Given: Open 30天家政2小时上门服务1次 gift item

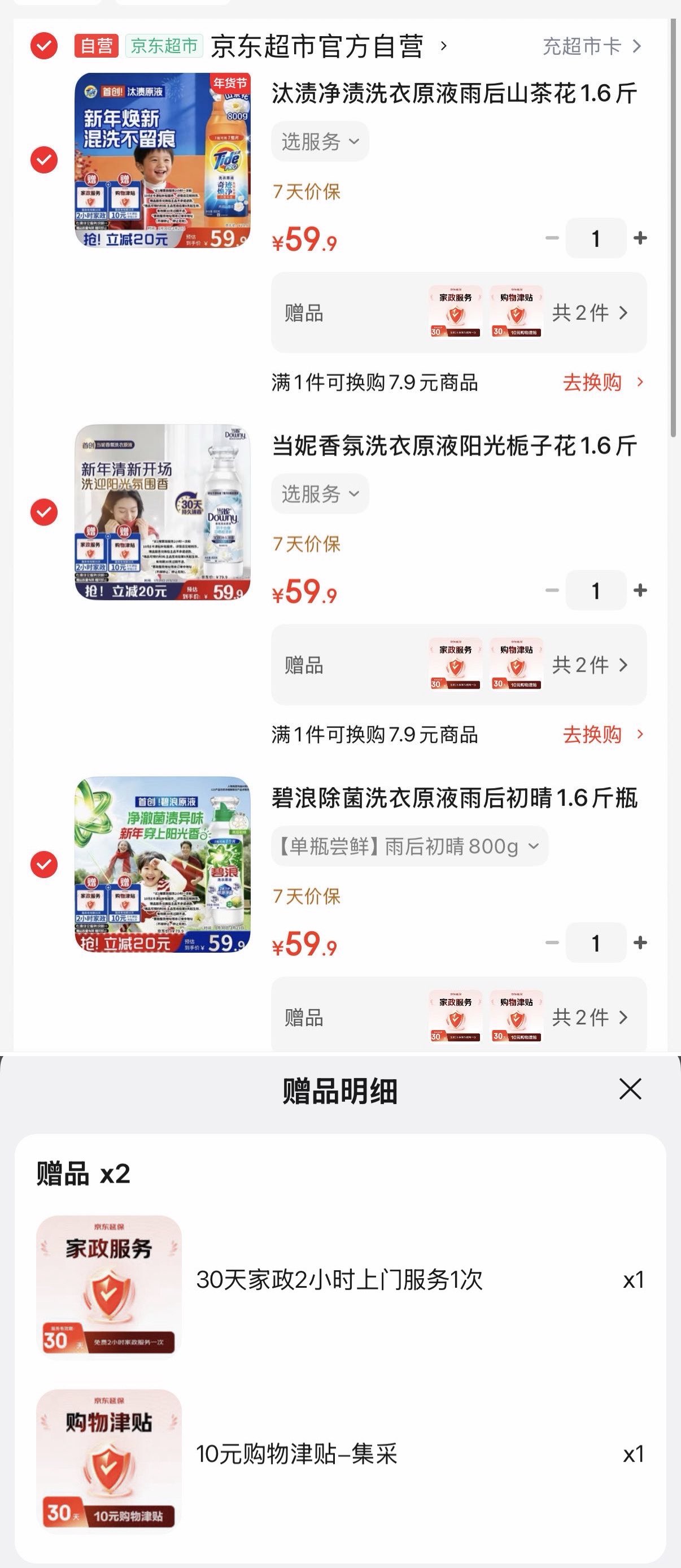Looking at the screenshot, I should pos(339,1280).
